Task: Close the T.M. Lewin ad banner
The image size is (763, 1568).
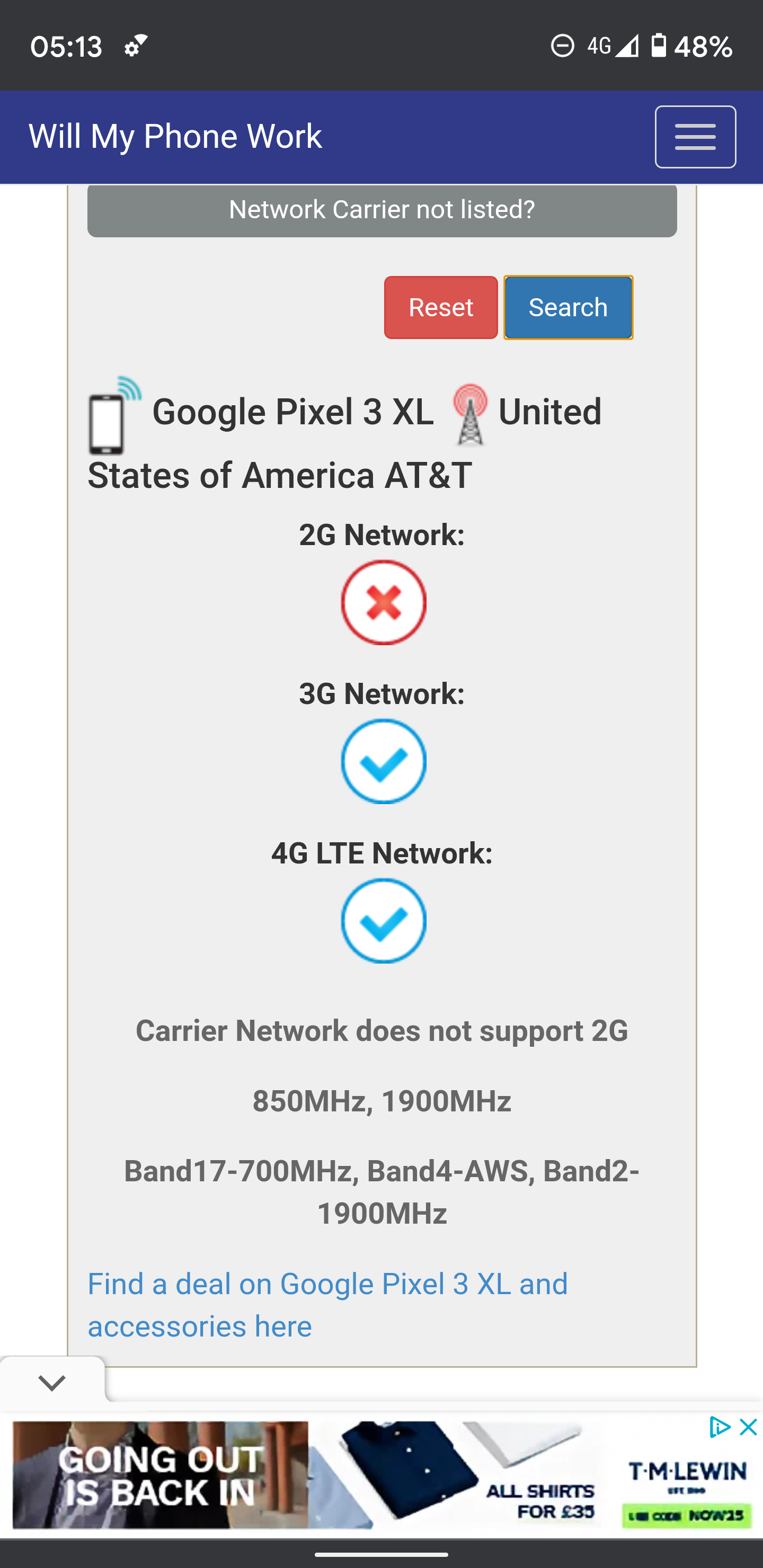Action: tap(748, 1428)
